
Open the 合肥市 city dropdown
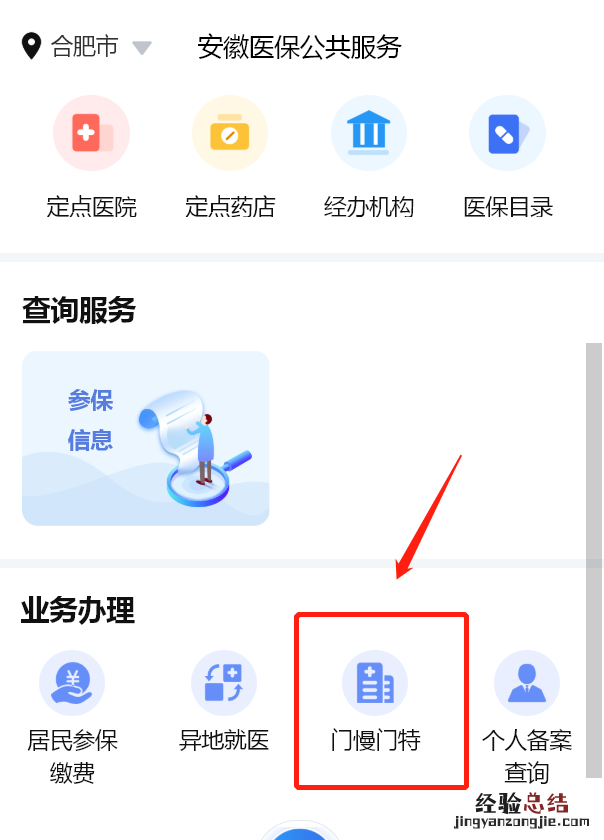click(87, 47)
